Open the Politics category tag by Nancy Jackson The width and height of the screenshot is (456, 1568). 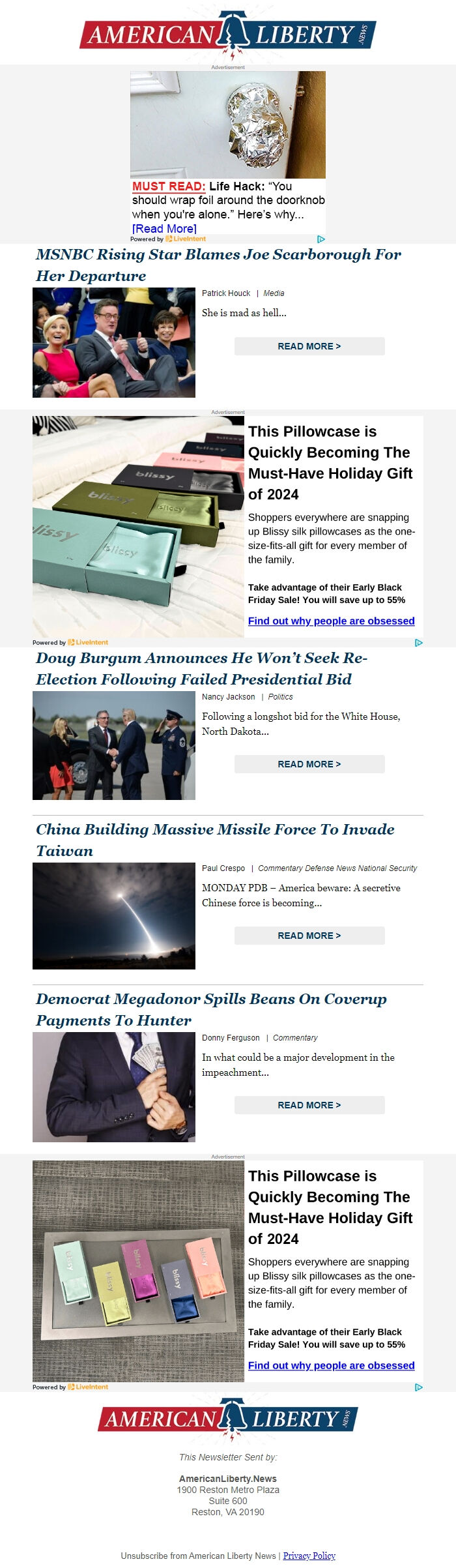(x=280, y=697)
